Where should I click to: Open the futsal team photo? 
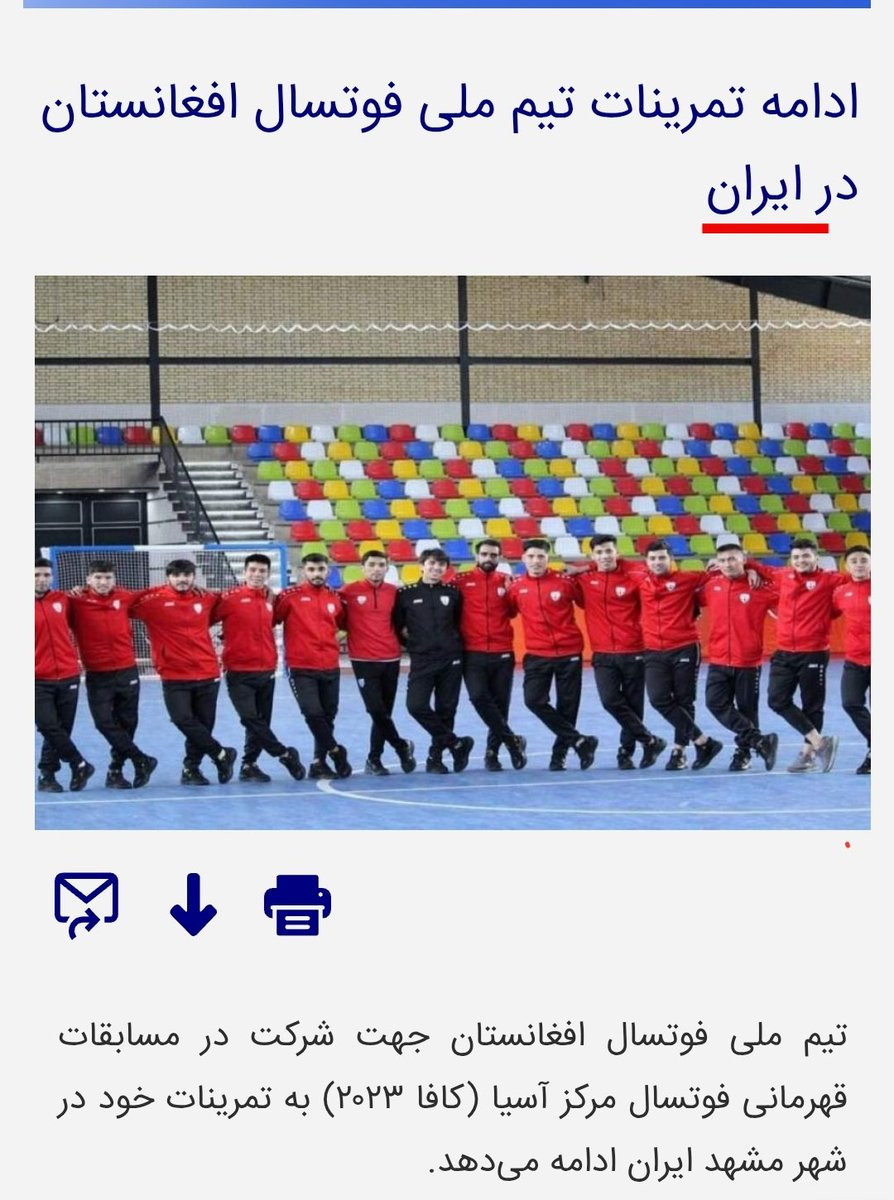452,553
